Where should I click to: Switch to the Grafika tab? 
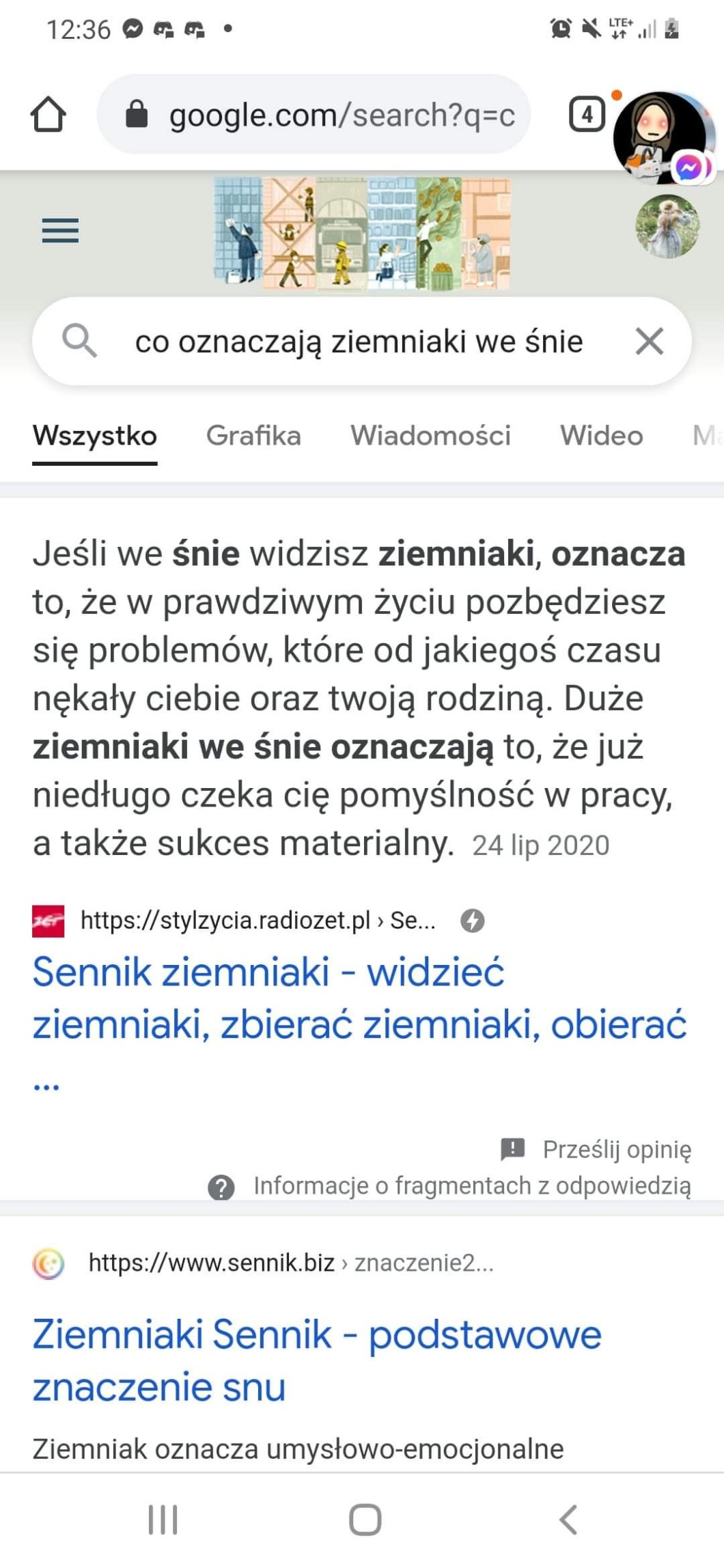(x=253, y=436)
